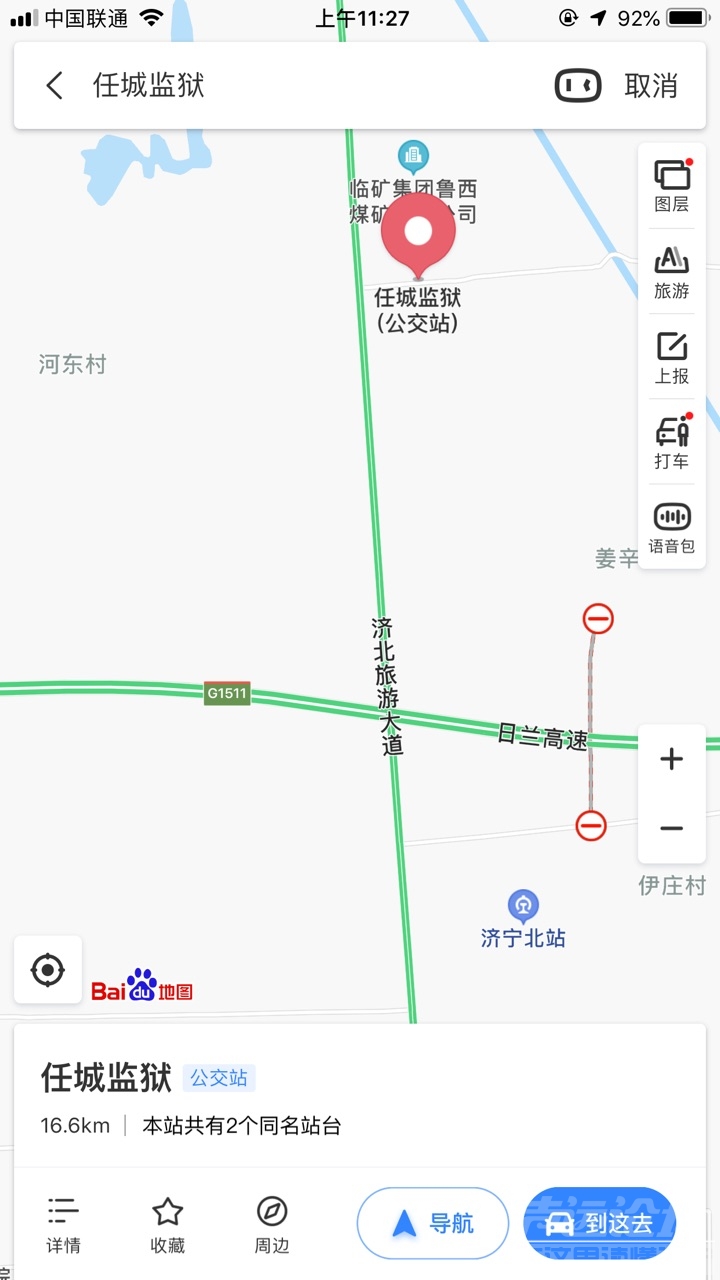Tap the 任城监狱 search field
720x1280 pixels.
coord(300,86)
